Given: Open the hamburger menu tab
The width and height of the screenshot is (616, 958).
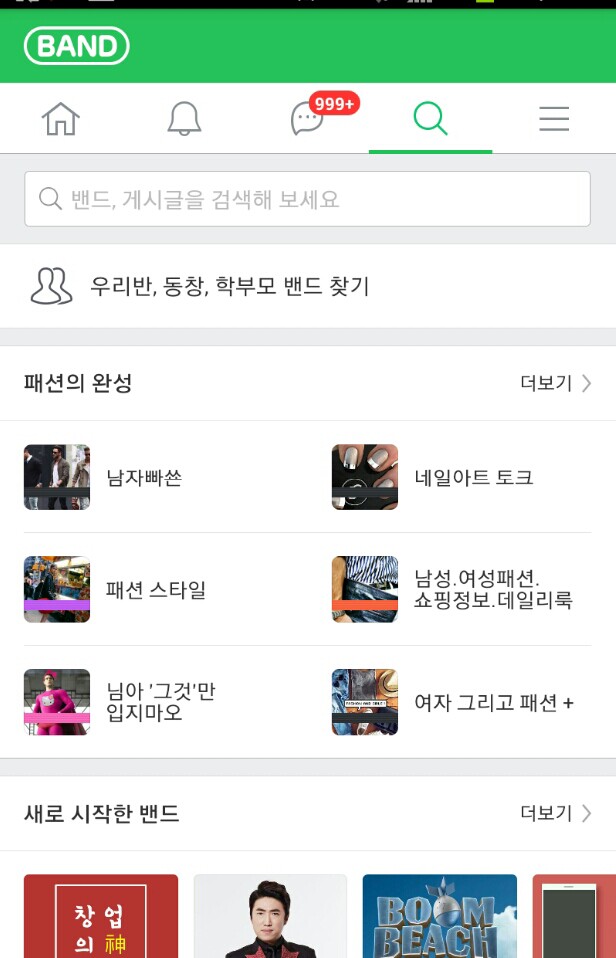Looking at the screenshot, I should pyautogui.click(x=553, y=119).
